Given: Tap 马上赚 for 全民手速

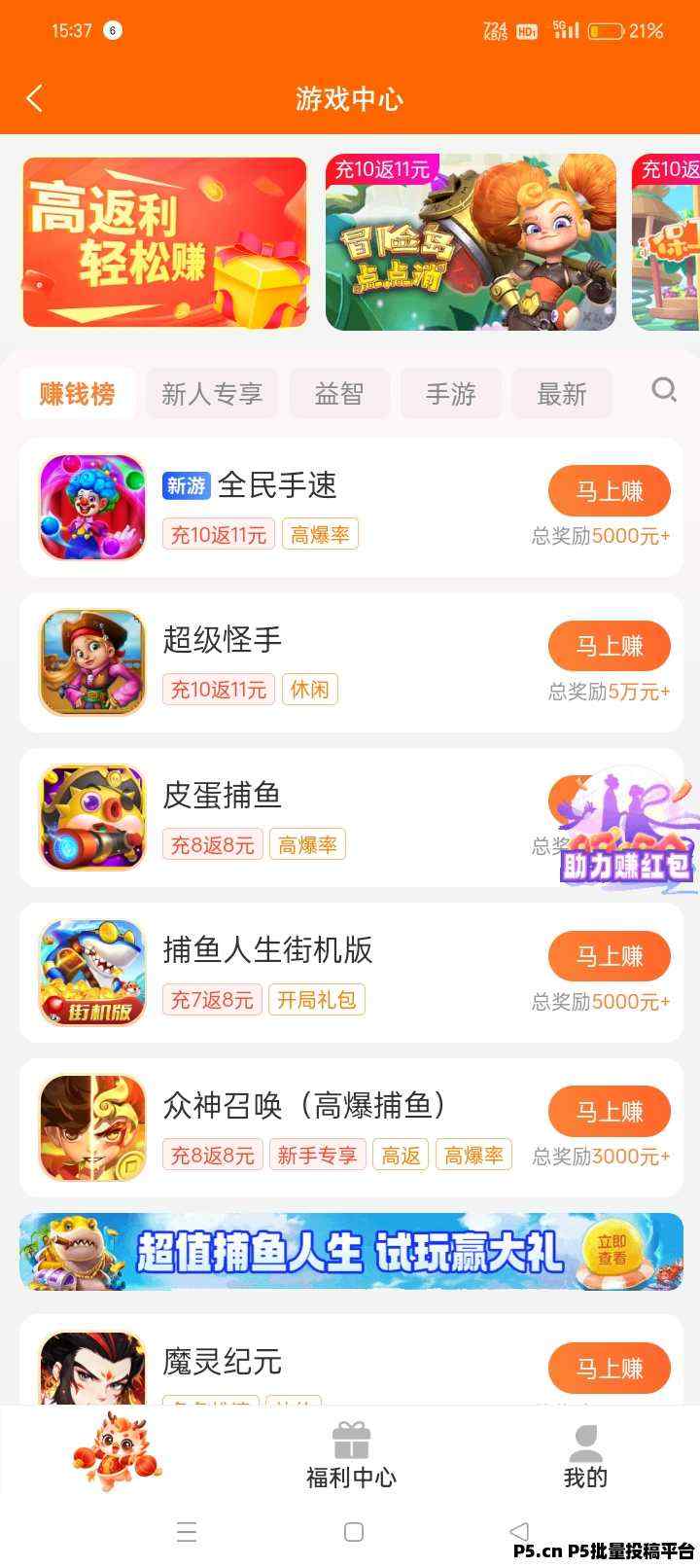Looking at the screenshot, I should pyautogui.click(x=610, y=491).
